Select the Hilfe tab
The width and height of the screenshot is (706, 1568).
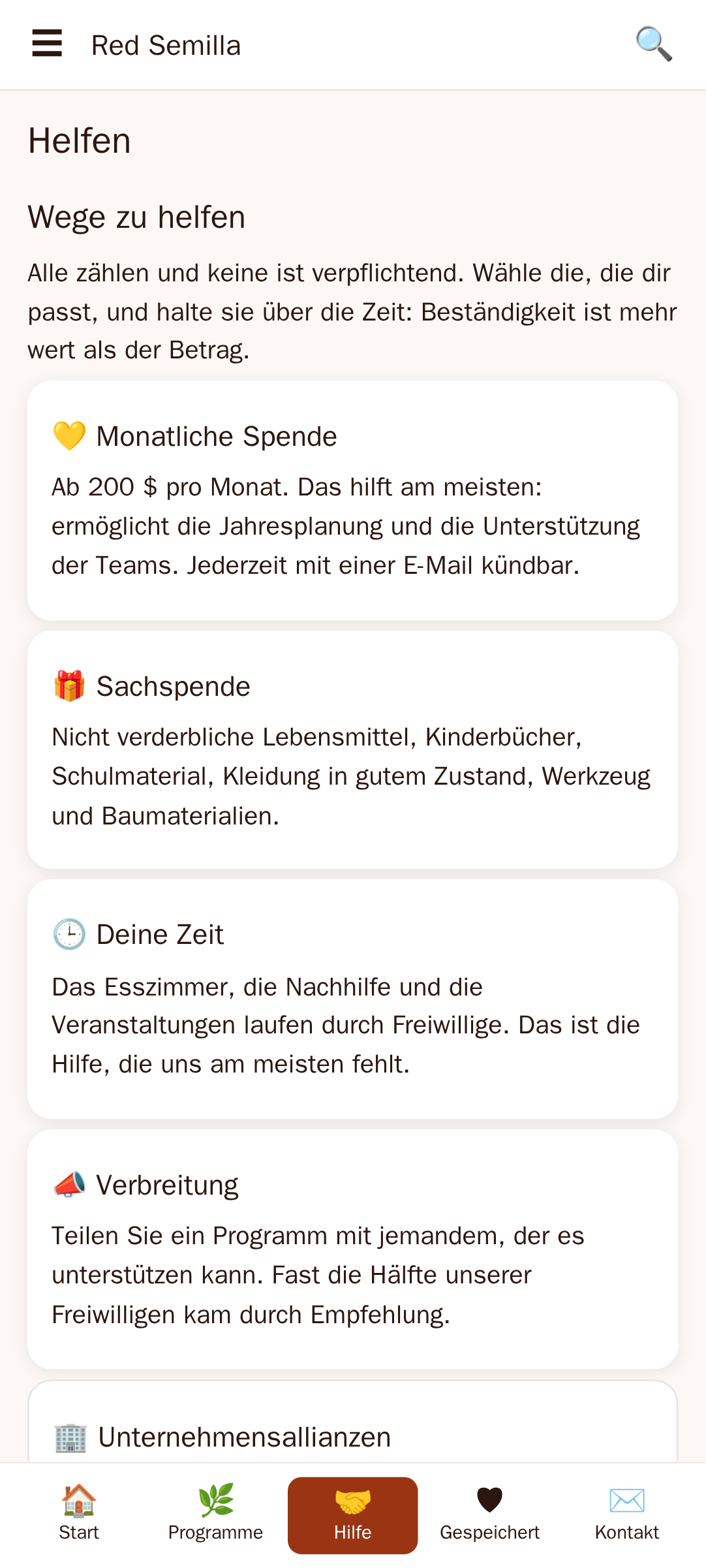coord(353,1515)
